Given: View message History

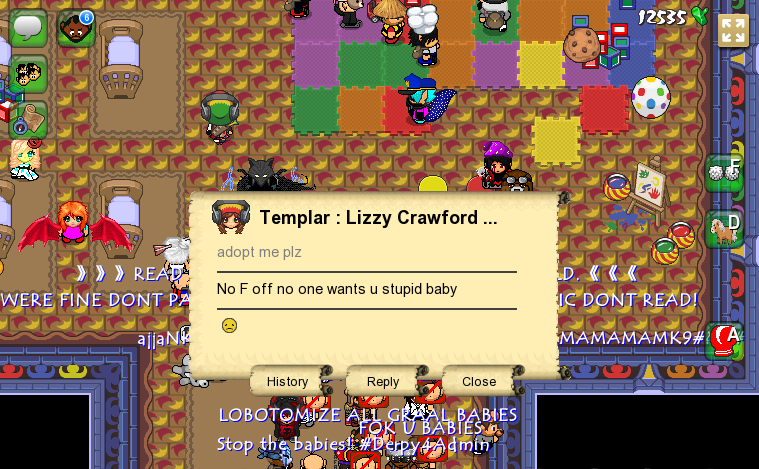Looking at the screenshot, I should [x=288, y=381].
